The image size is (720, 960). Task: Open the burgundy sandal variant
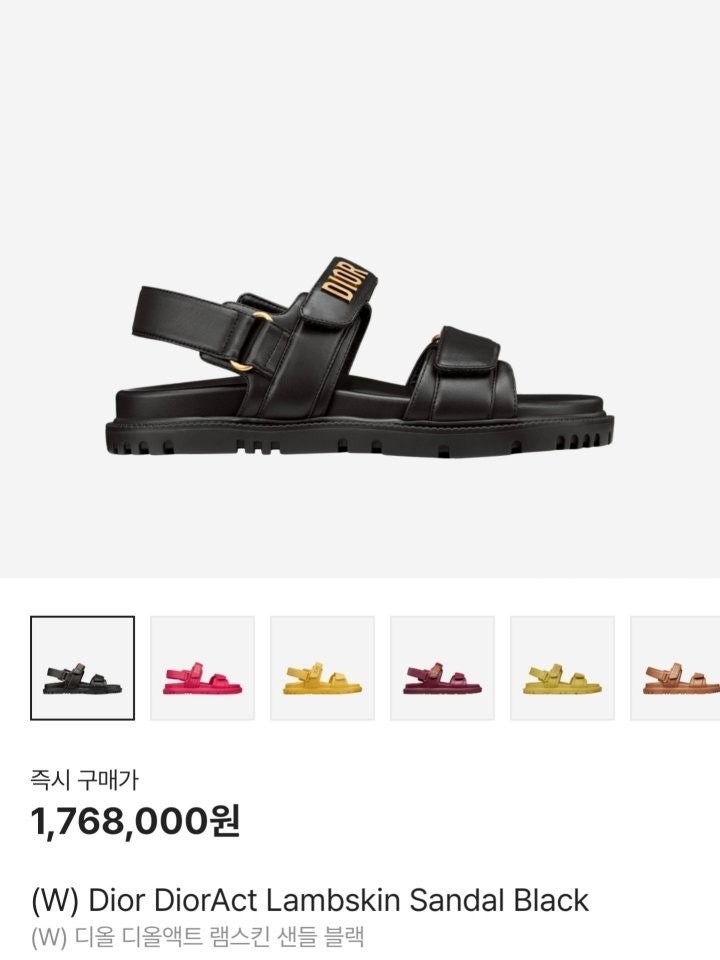[x=443, y=668]
